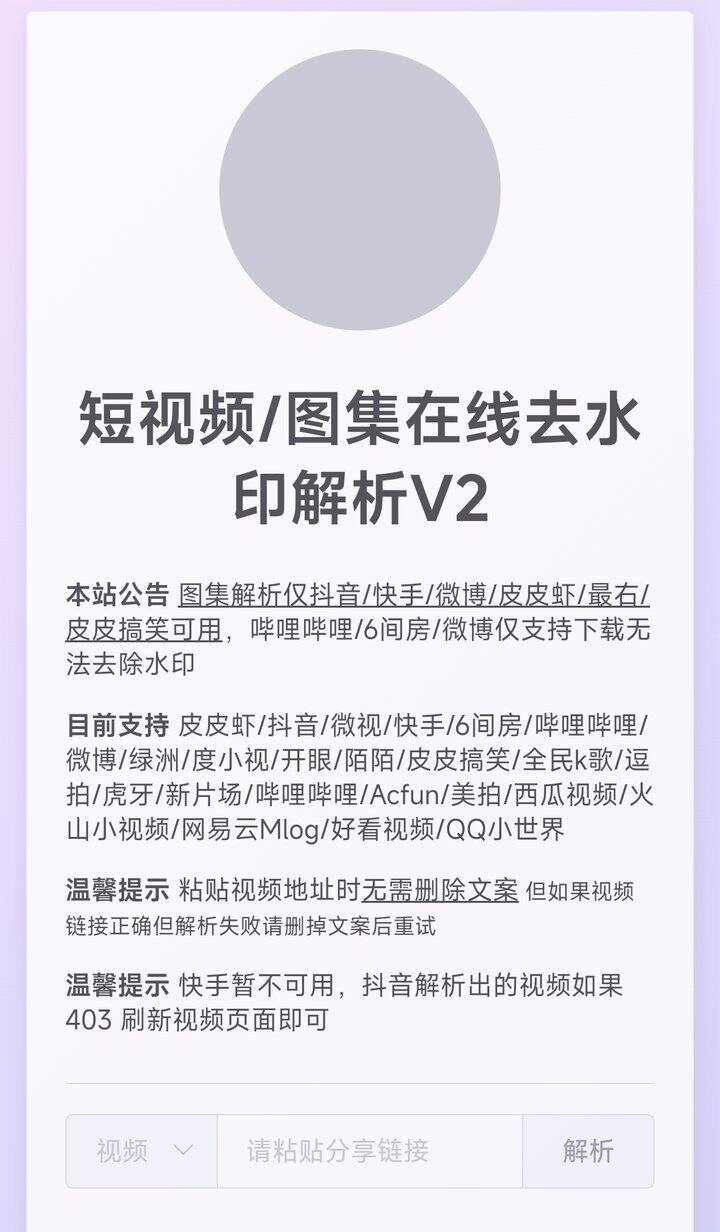
Task: Open the 视频 type dropdown
Action: coord(142,1151)
